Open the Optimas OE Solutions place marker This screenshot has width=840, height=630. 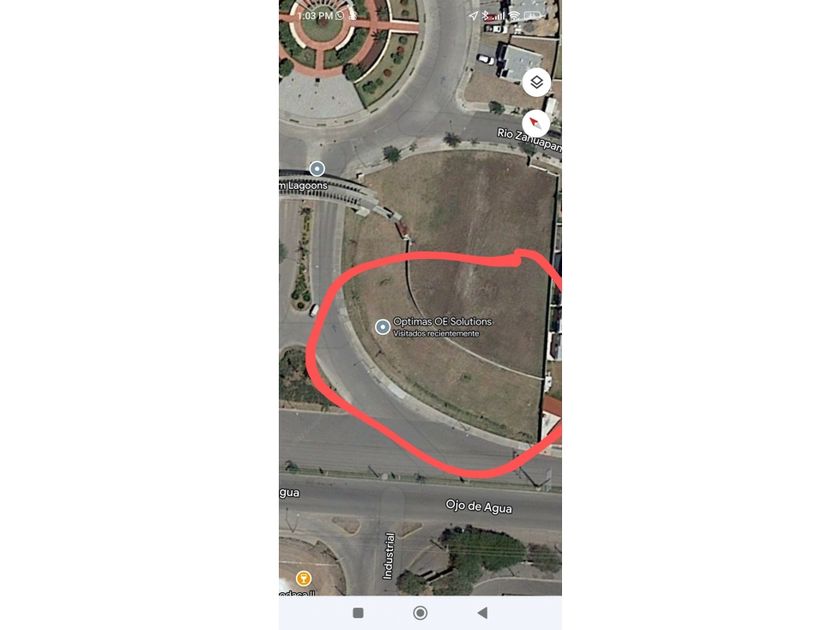[382, 327]
